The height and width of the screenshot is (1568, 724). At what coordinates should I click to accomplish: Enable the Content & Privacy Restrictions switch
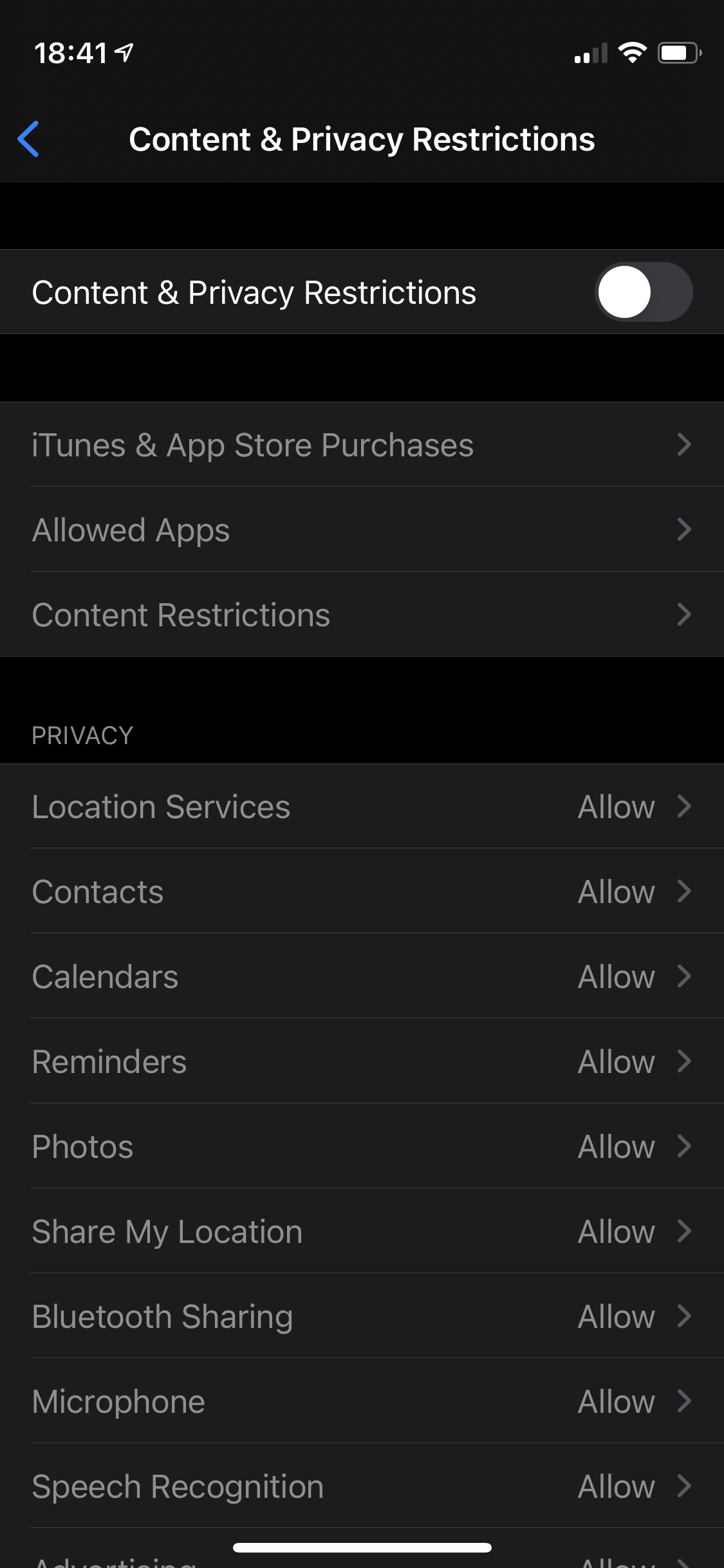coord(643,292)
